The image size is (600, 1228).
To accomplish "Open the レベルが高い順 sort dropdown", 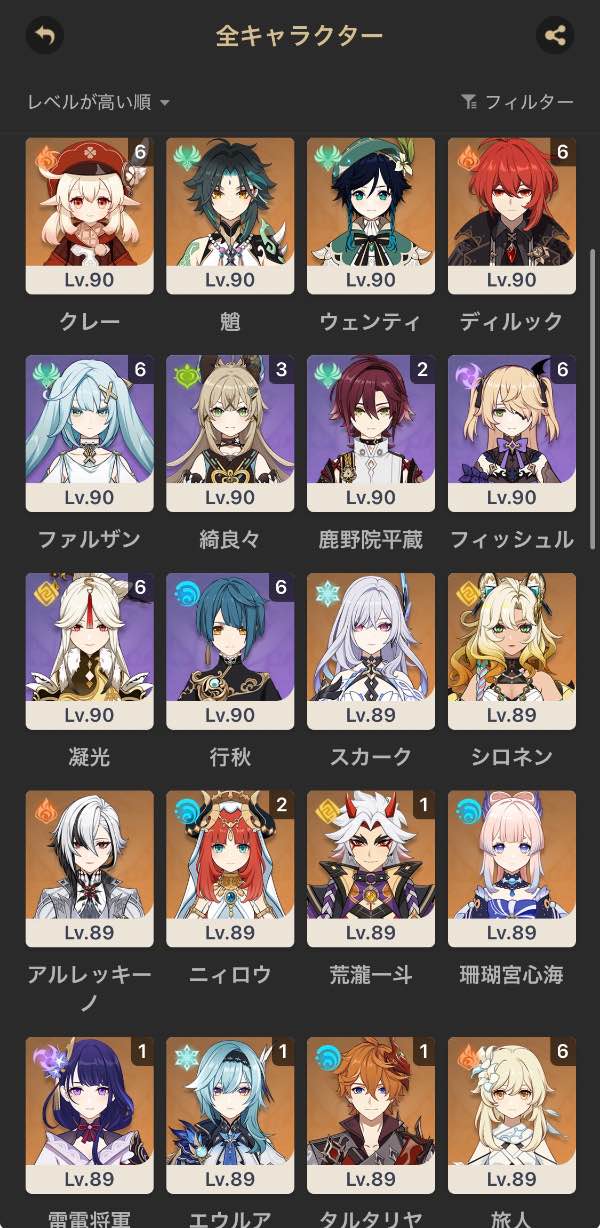I will click(98, 102).
